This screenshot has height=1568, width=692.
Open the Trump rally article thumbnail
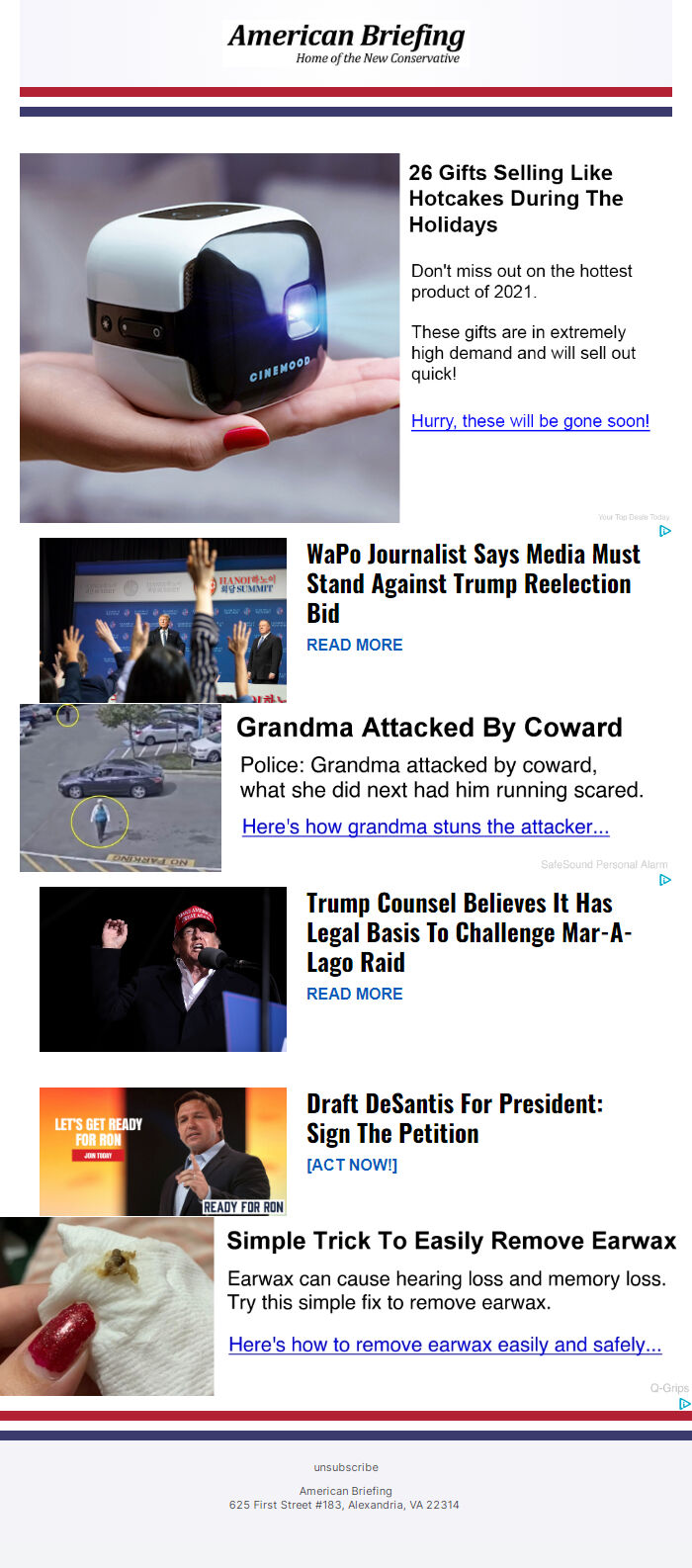163,969
